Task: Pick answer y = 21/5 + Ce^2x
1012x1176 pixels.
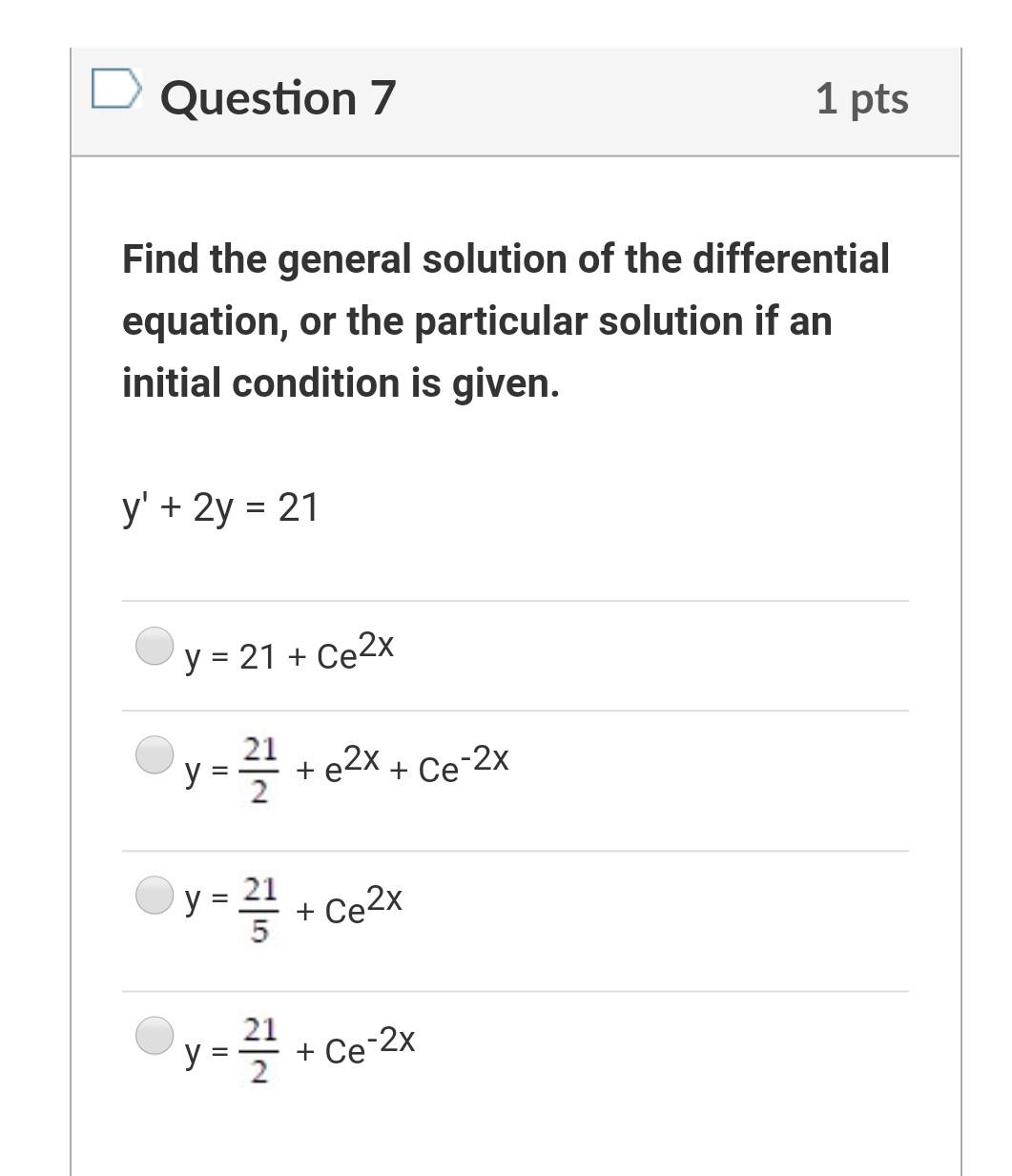Action: click(154, 895)
